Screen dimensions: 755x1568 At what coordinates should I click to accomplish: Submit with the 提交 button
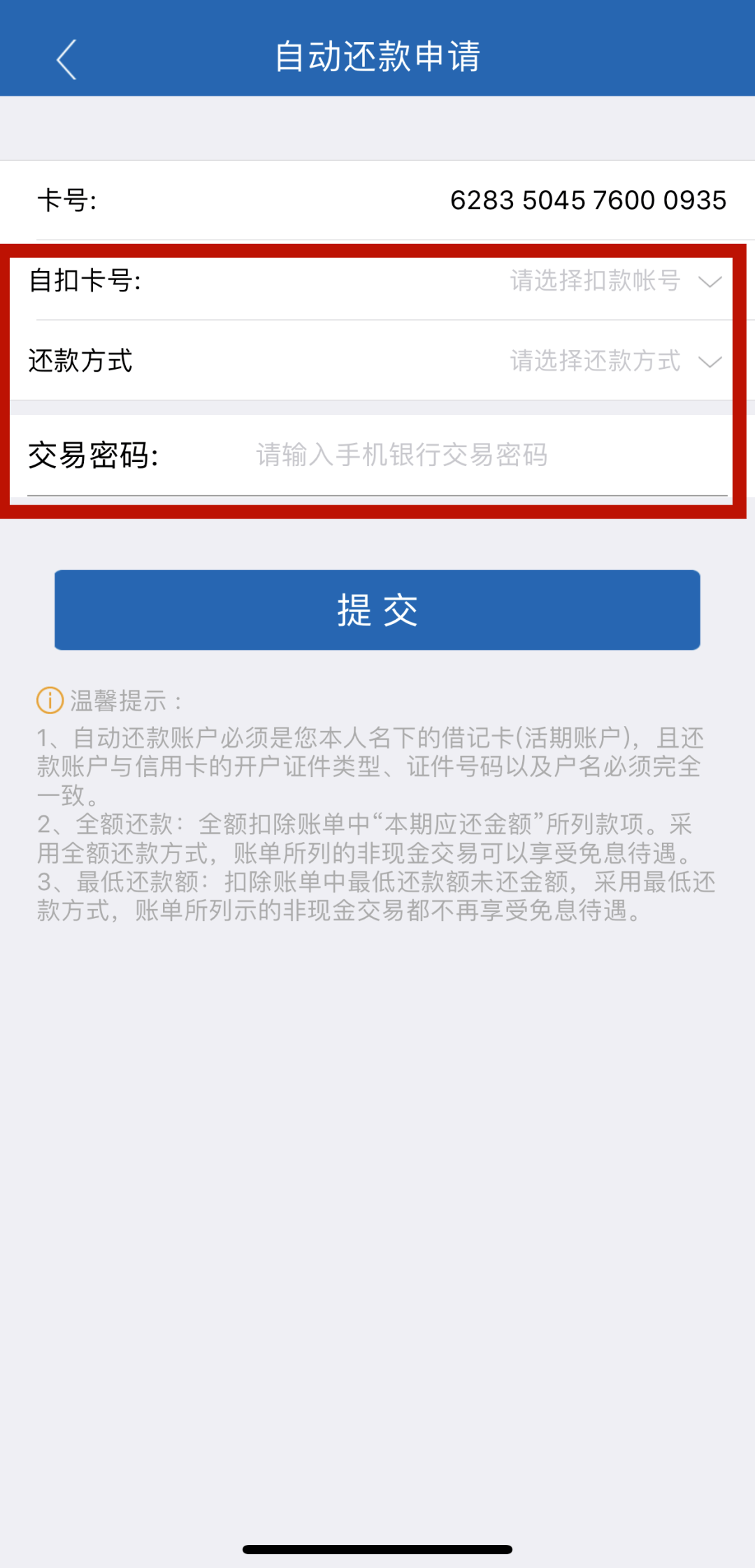377,610
